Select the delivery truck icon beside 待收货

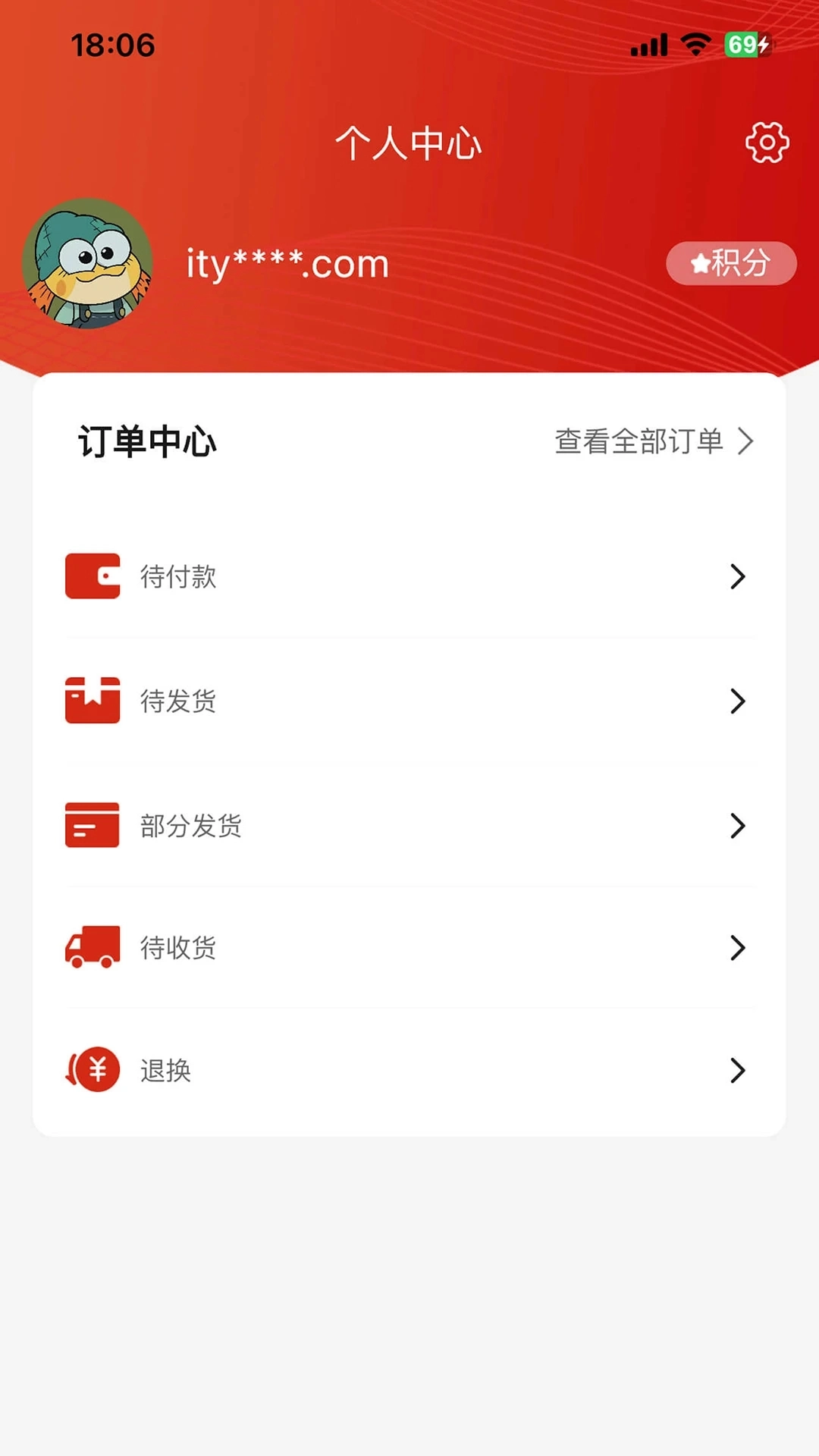(x=92, y=948)
